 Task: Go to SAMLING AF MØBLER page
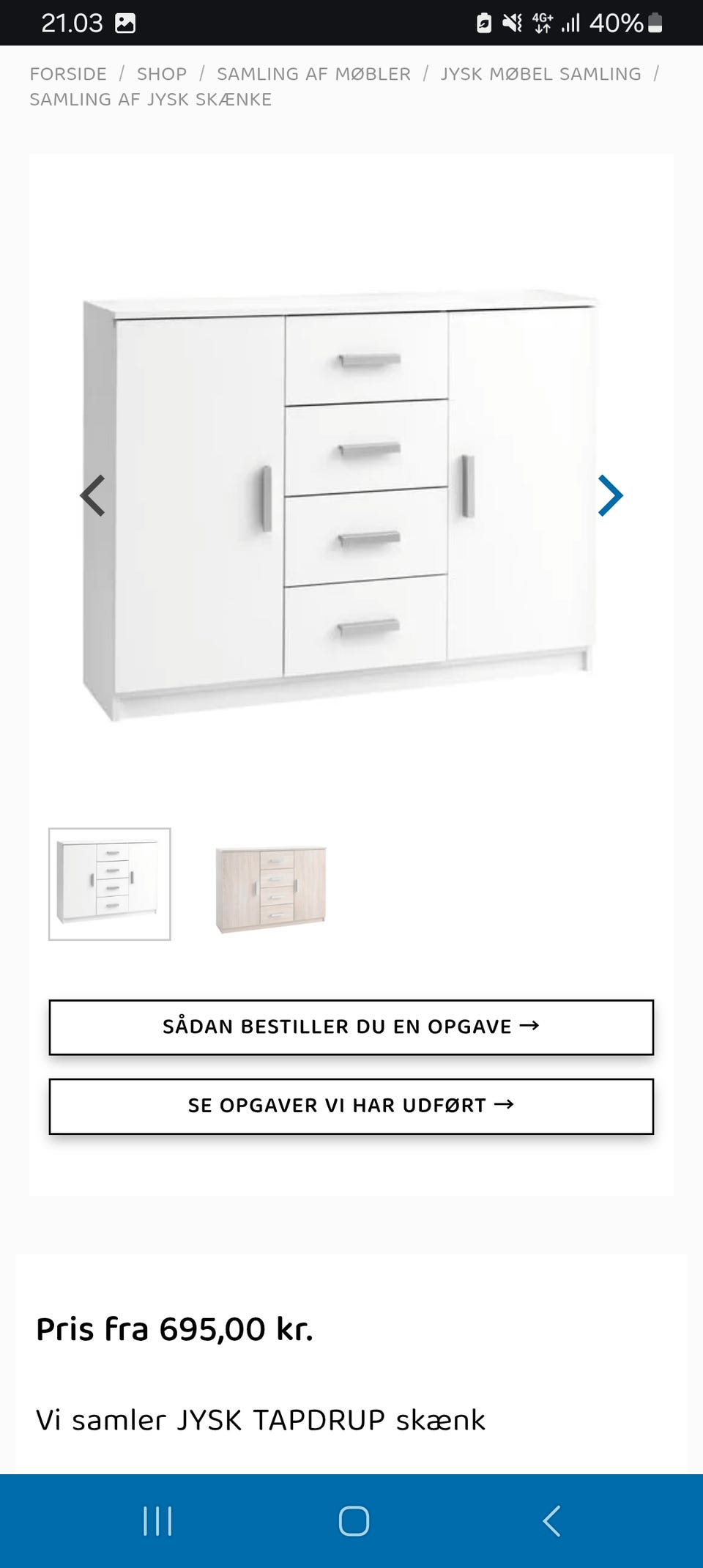(x=313, y=73)
